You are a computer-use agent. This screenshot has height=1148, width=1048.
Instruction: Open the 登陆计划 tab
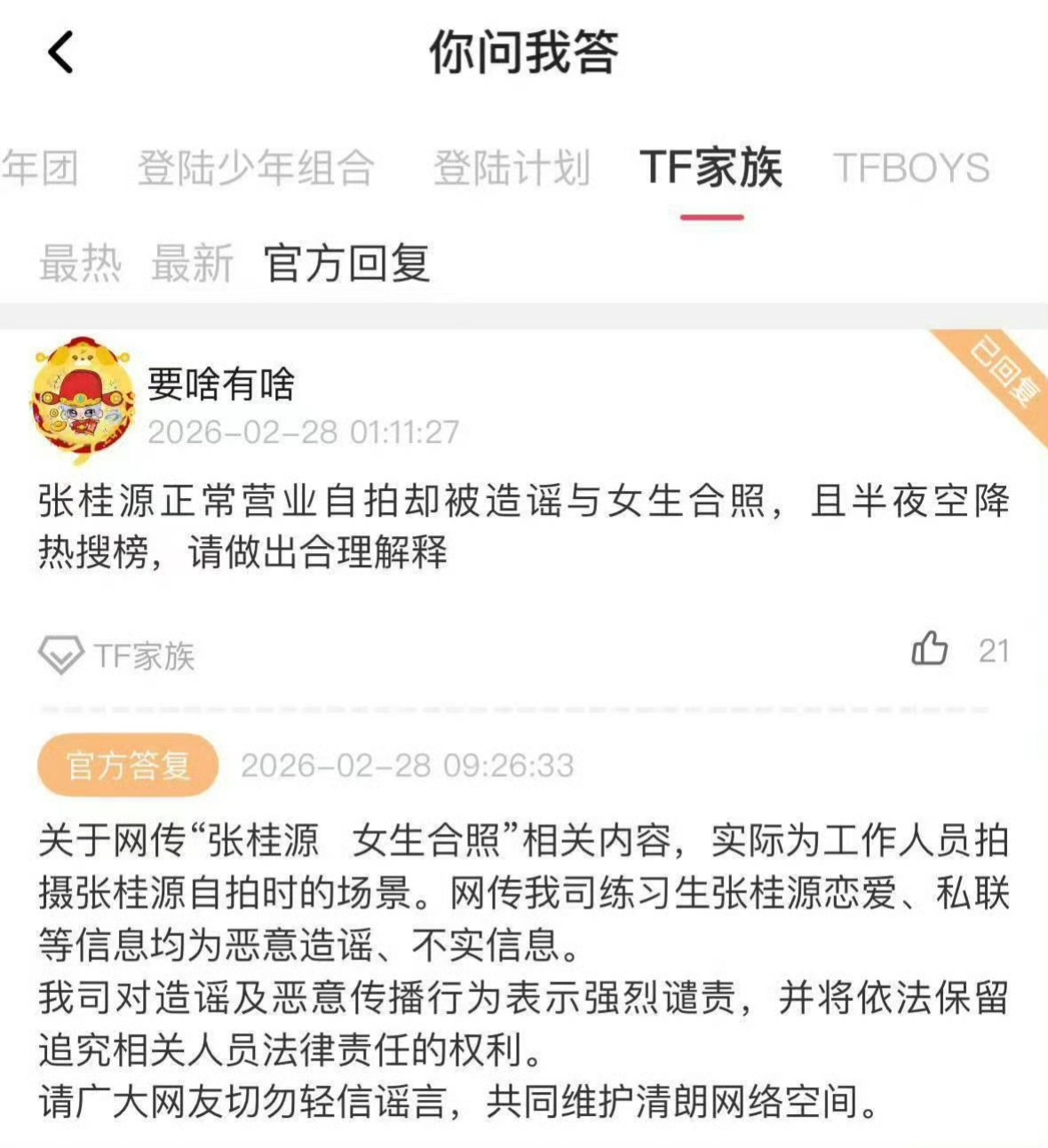click(512, 169)
